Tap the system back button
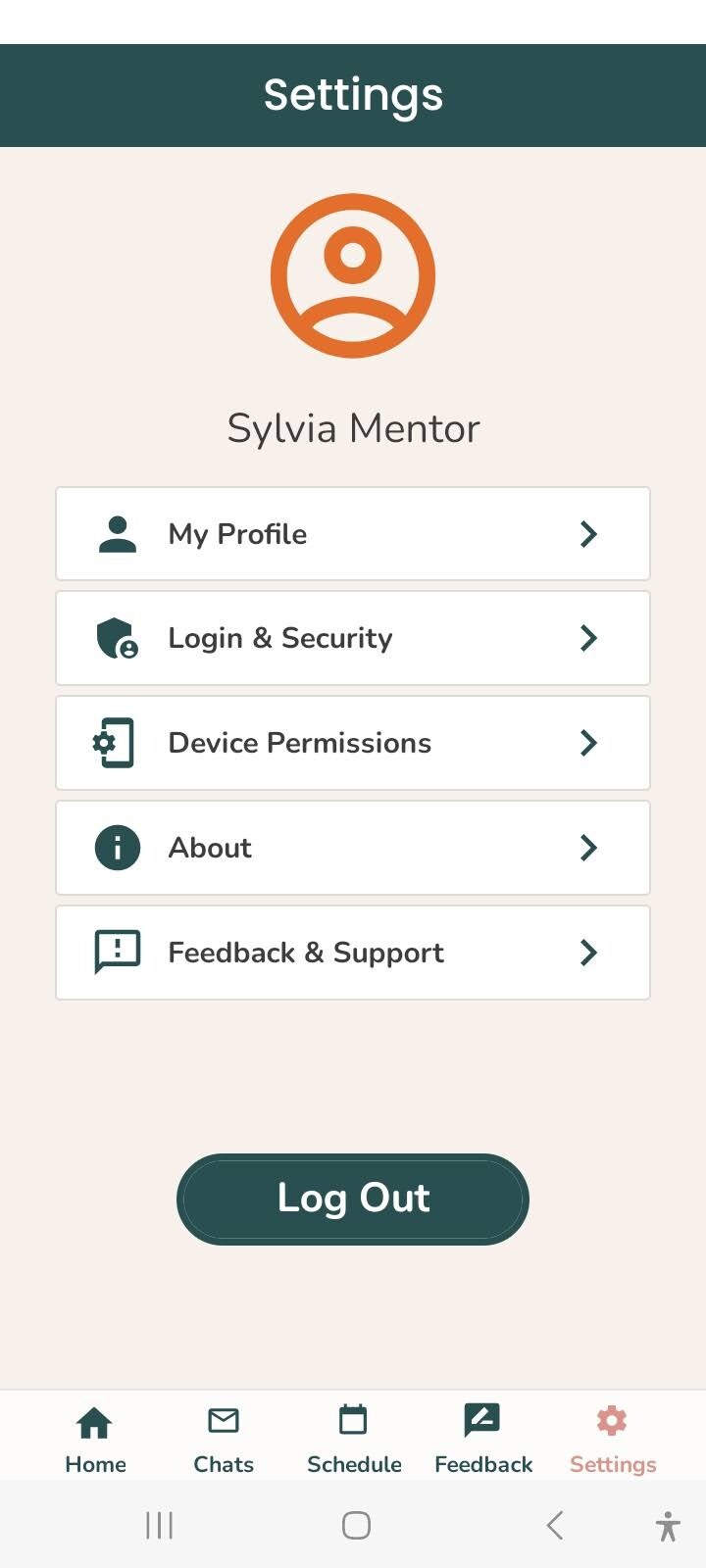This screenshot has width=706, height=1568. (555, 1525)
